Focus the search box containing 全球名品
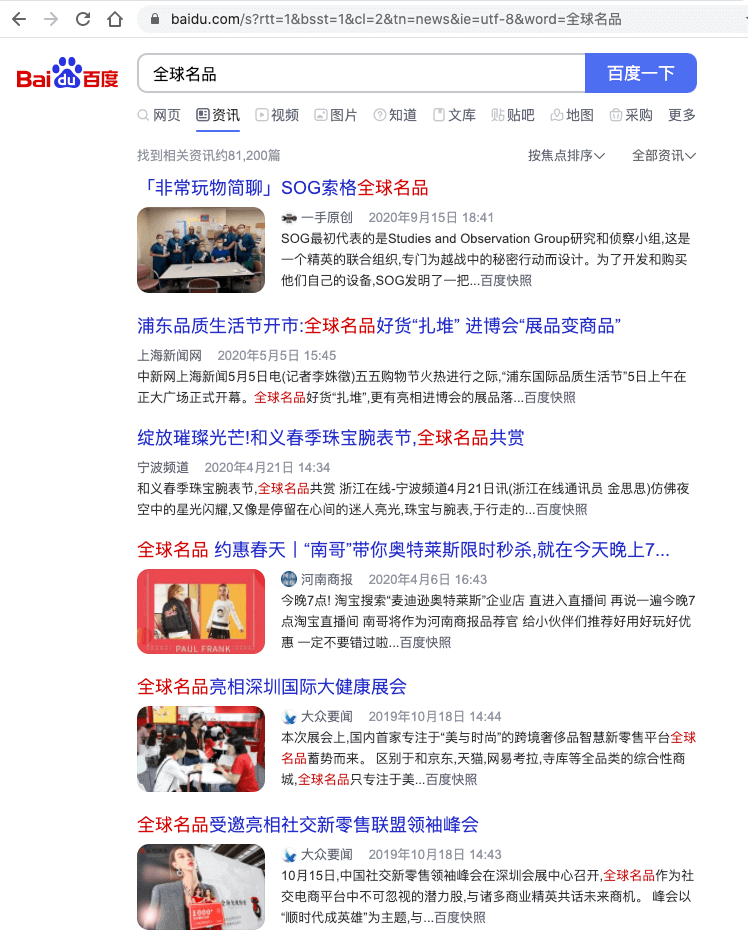 tap(360, 73)
